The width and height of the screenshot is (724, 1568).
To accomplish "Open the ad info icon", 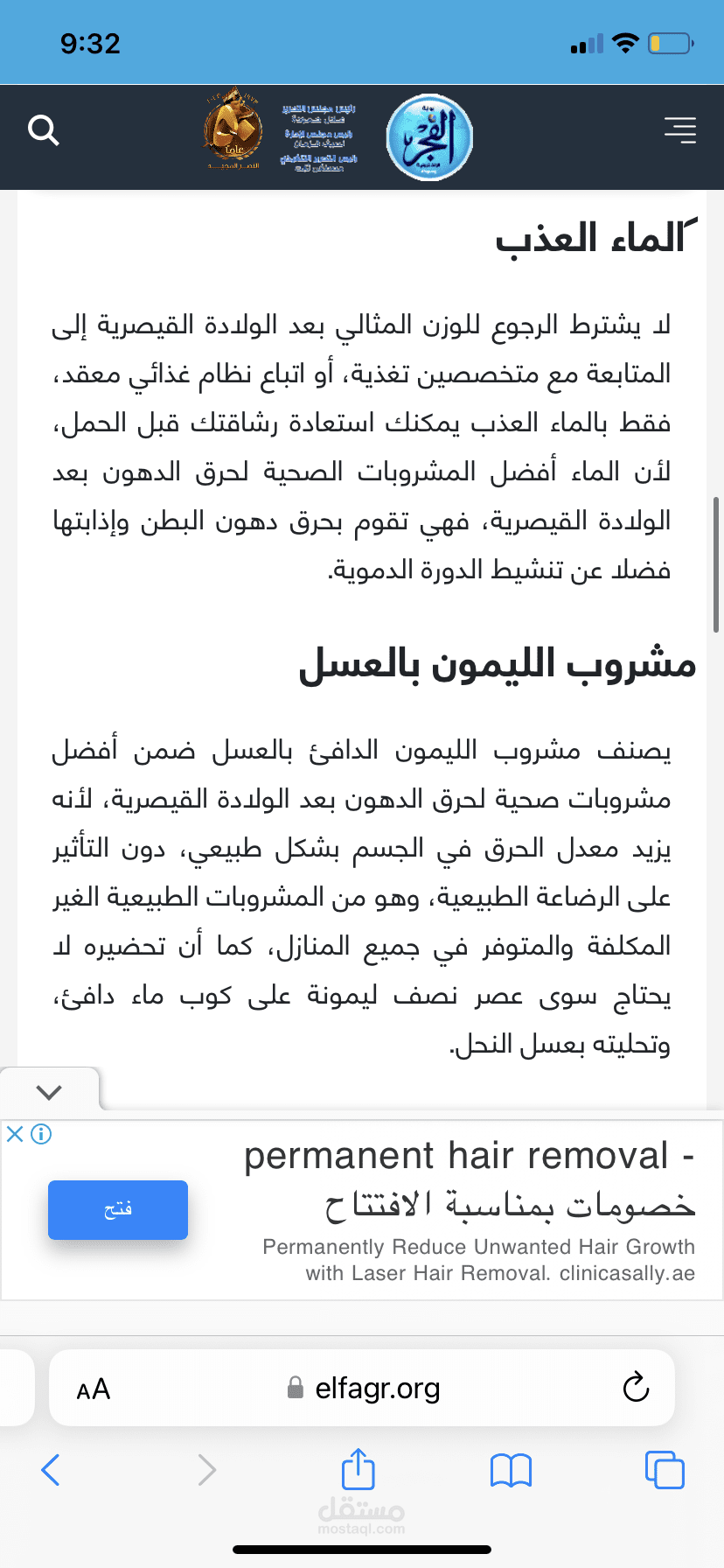I will click(x=41, y=1134).
